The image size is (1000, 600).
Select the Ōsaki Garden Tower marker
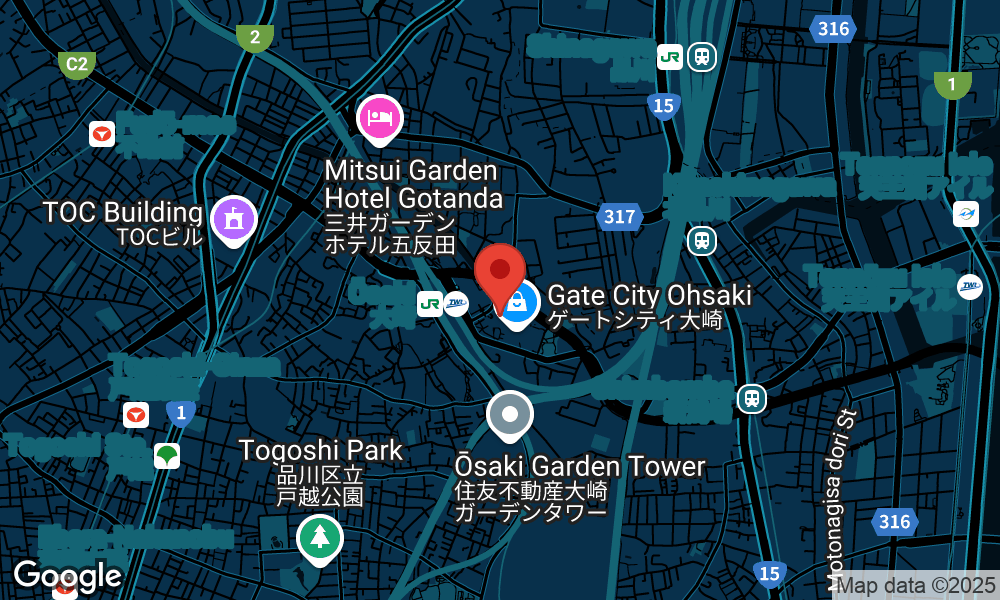510,413
